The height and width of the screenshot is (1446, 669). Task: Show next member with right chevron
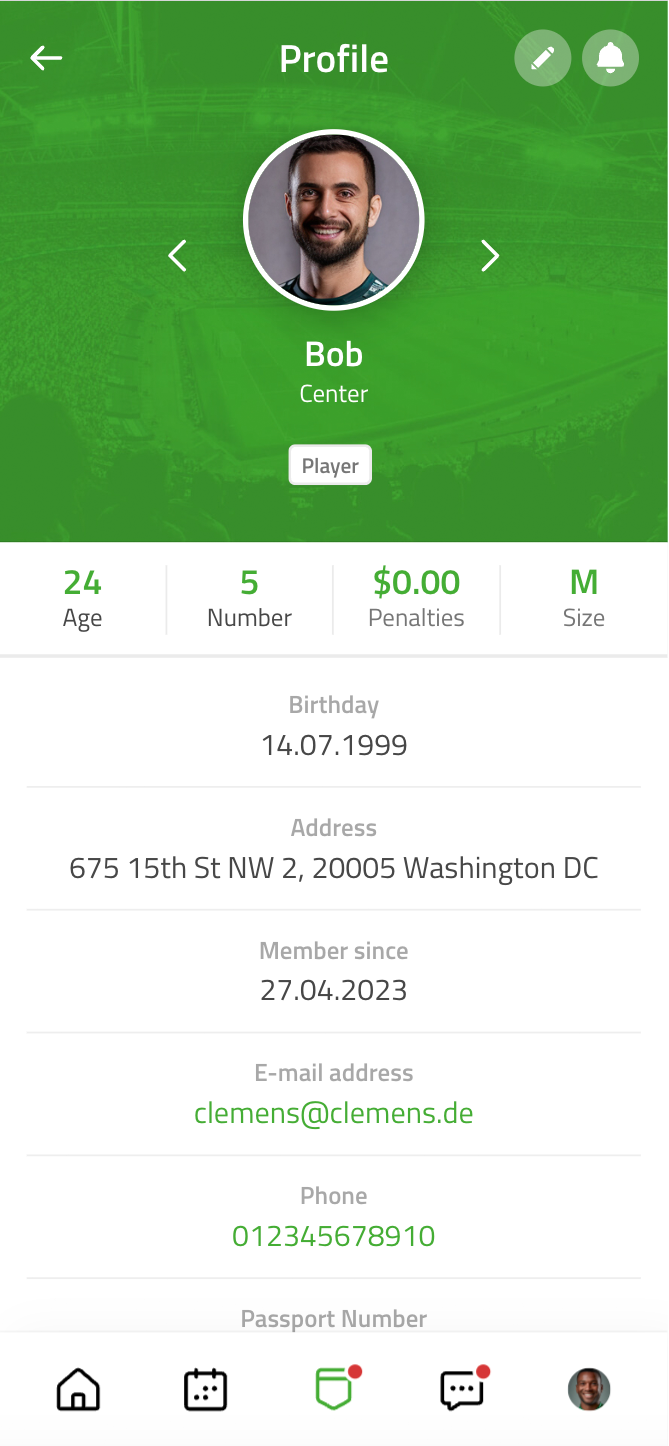(490, 256)
